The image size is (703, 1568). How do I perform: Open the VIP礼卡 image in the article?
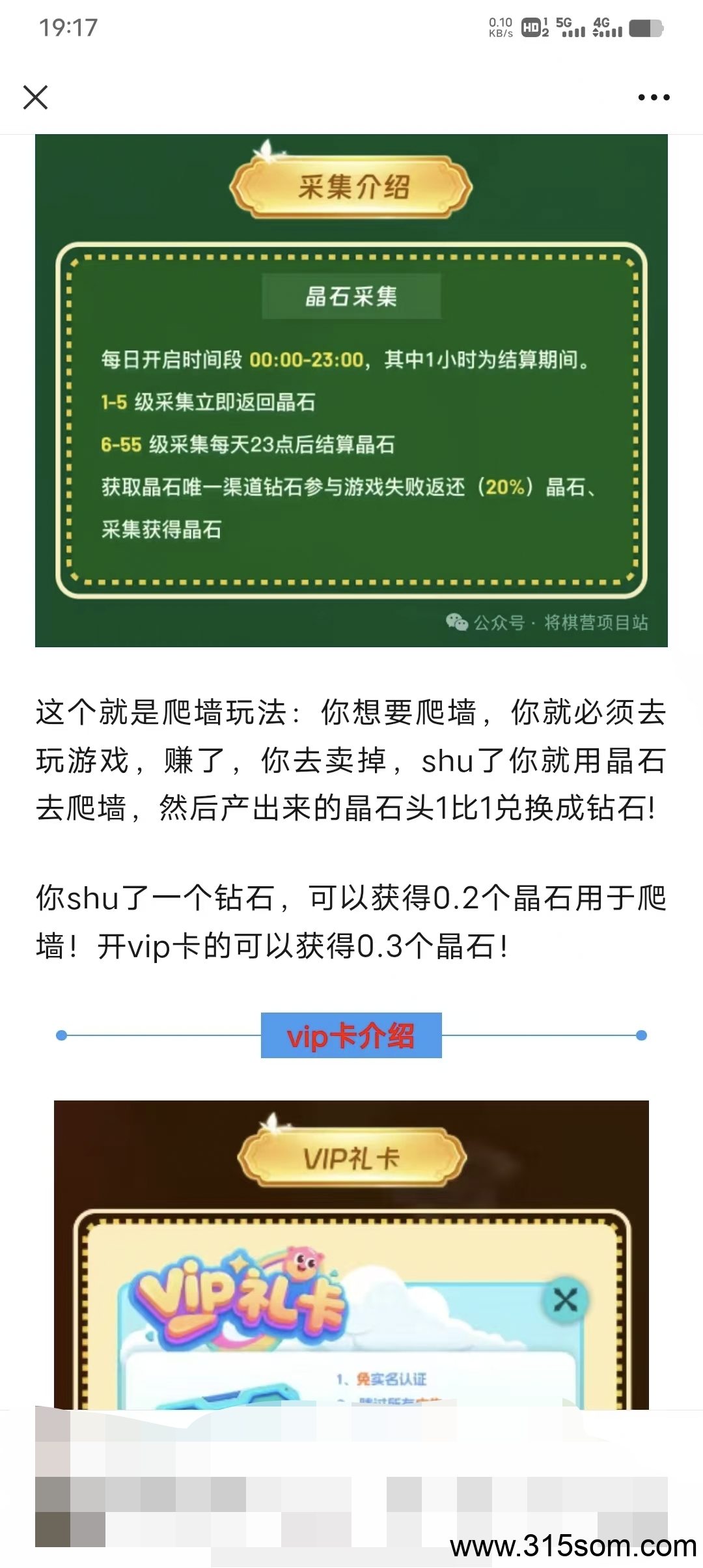tap(351, 1255)
